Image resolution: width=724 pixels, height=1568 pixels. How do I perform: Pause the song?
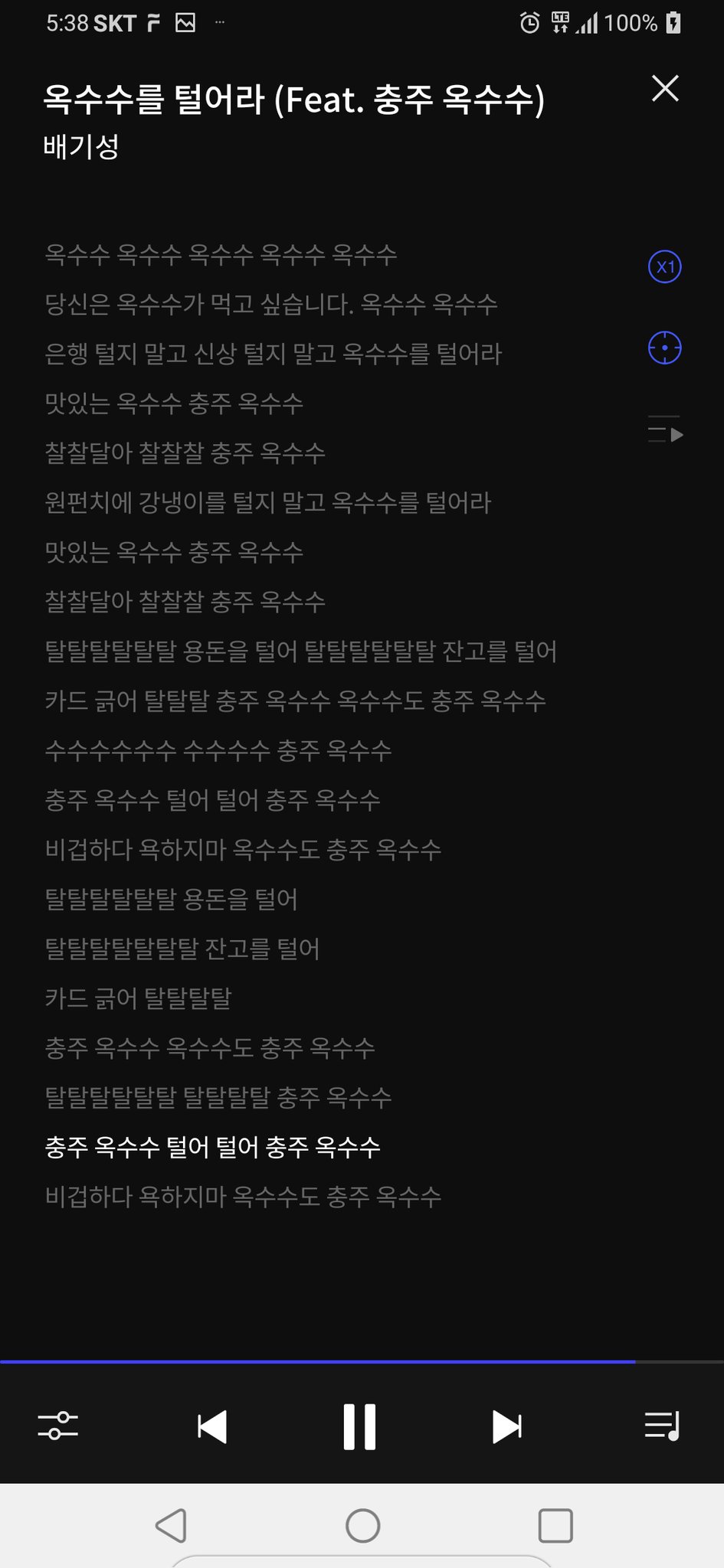tap(359, 1426)
